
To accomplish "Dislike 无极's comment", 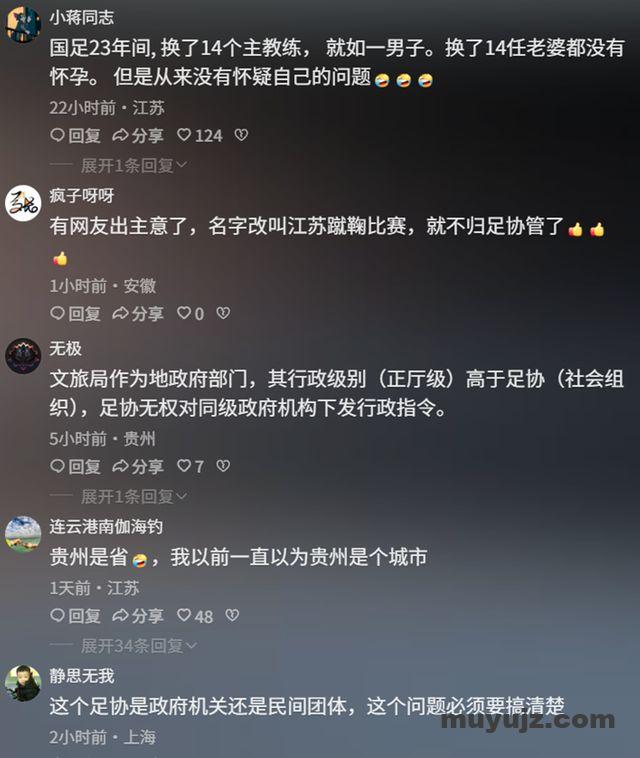I will (x=223, y=466).
